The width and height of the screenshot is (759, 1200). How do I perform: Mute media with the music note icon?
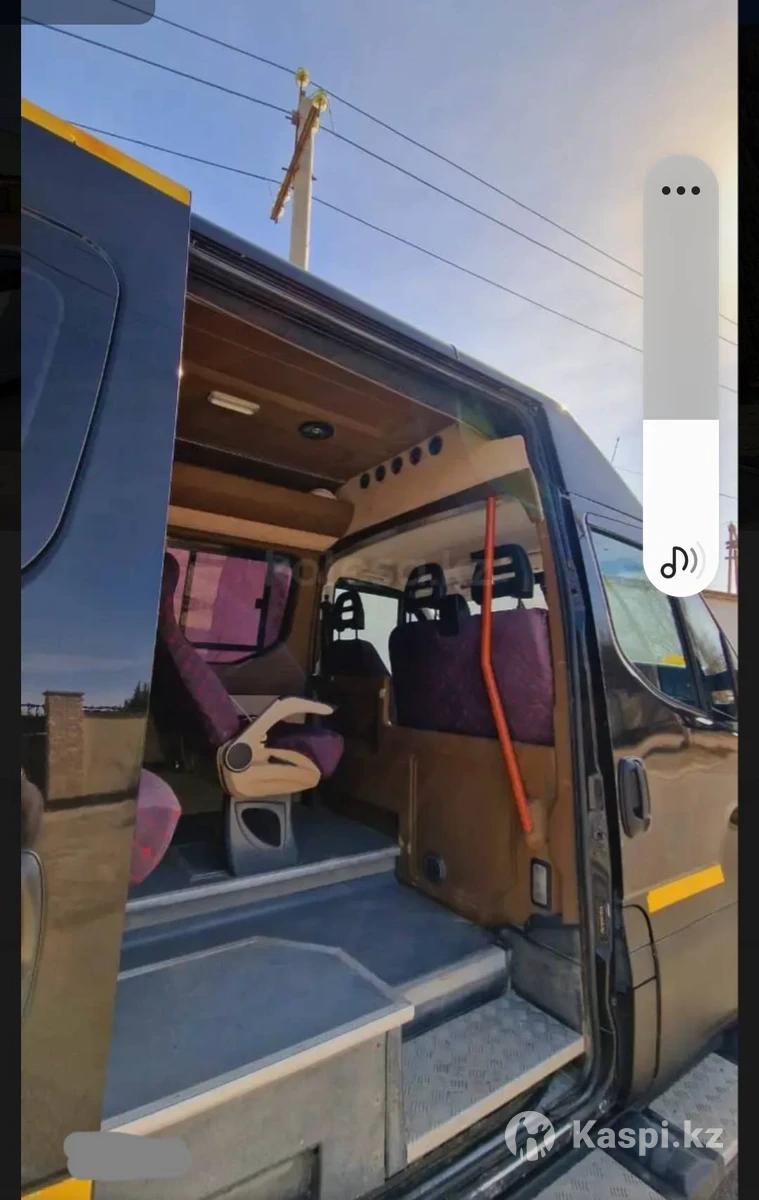pos(681,561)
